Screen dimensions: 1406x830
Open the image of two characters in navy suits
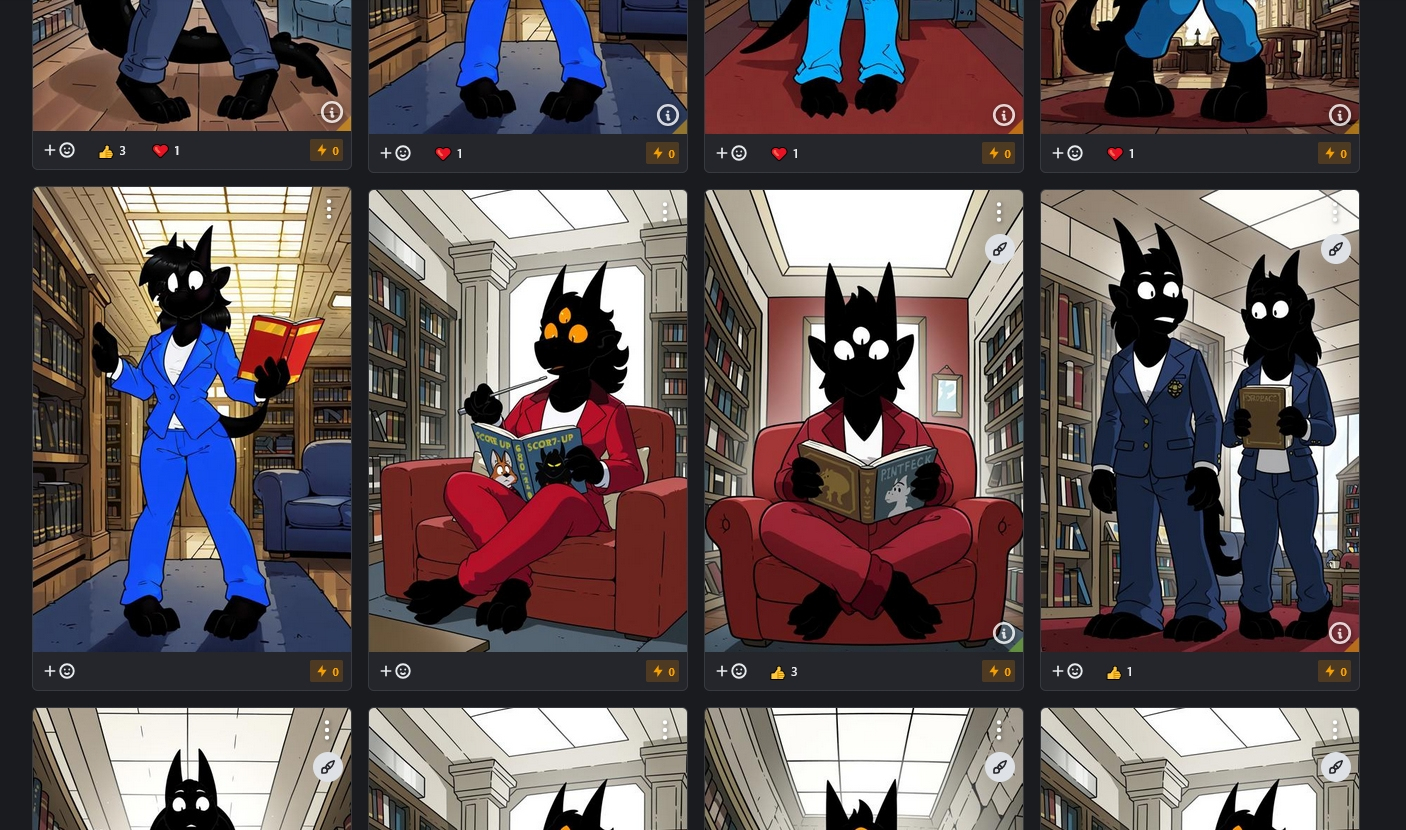pyautogui.click(x=1199, y=420)
